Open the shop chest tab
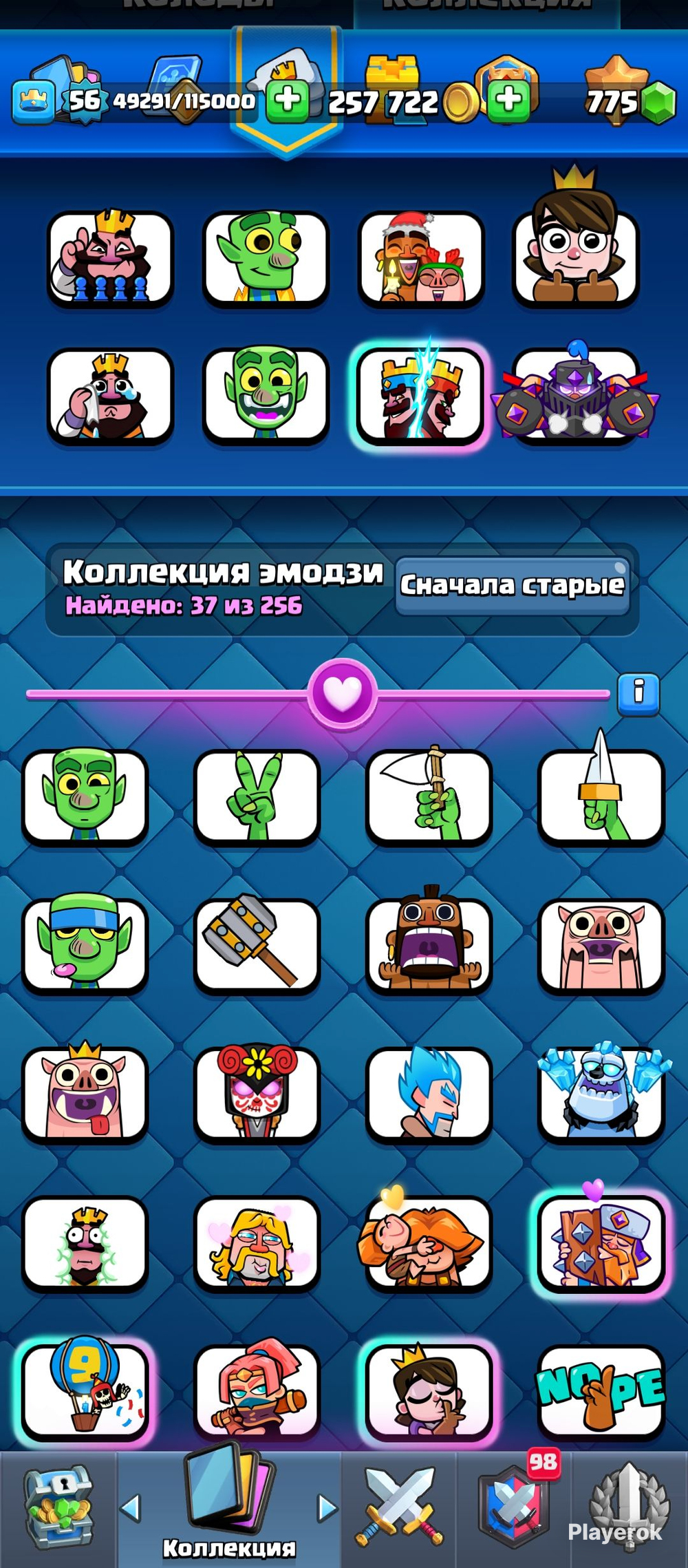Image resolution: width=688 pixels, height=1568 pixels. tap(58, 1509)
